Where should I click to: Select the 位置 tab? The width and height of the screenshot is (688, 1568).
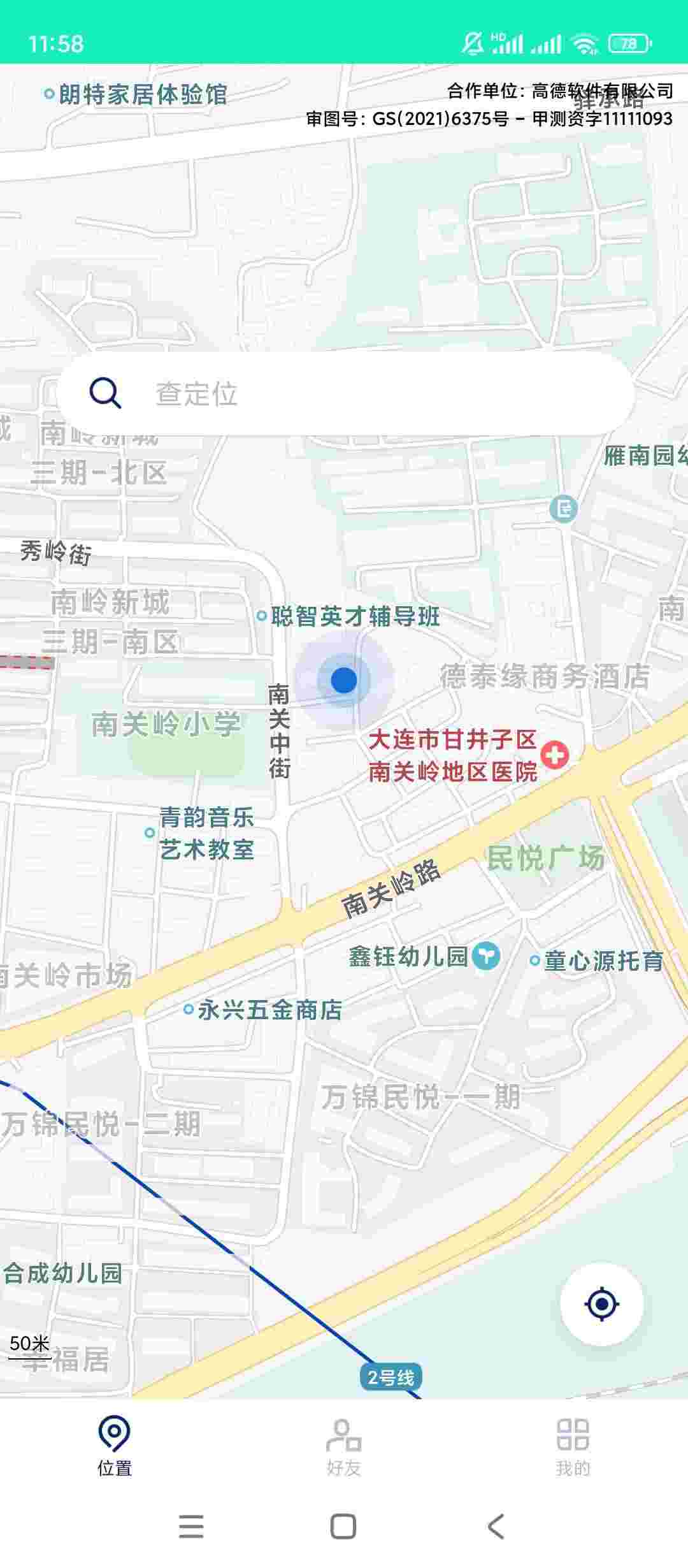click(115, 1447)
